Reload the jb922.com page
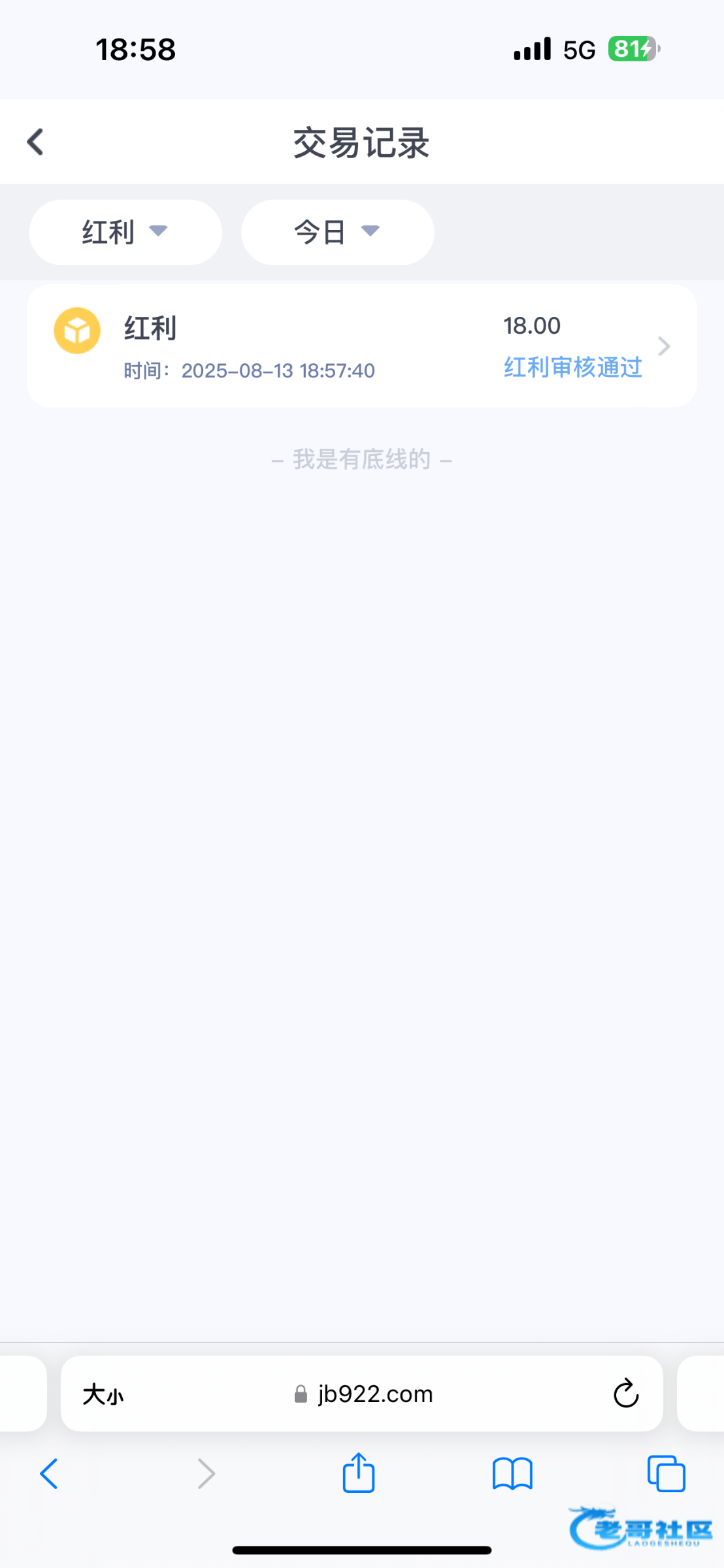Viewport: 724px width, 1568px height. [x=626, y=1394]
